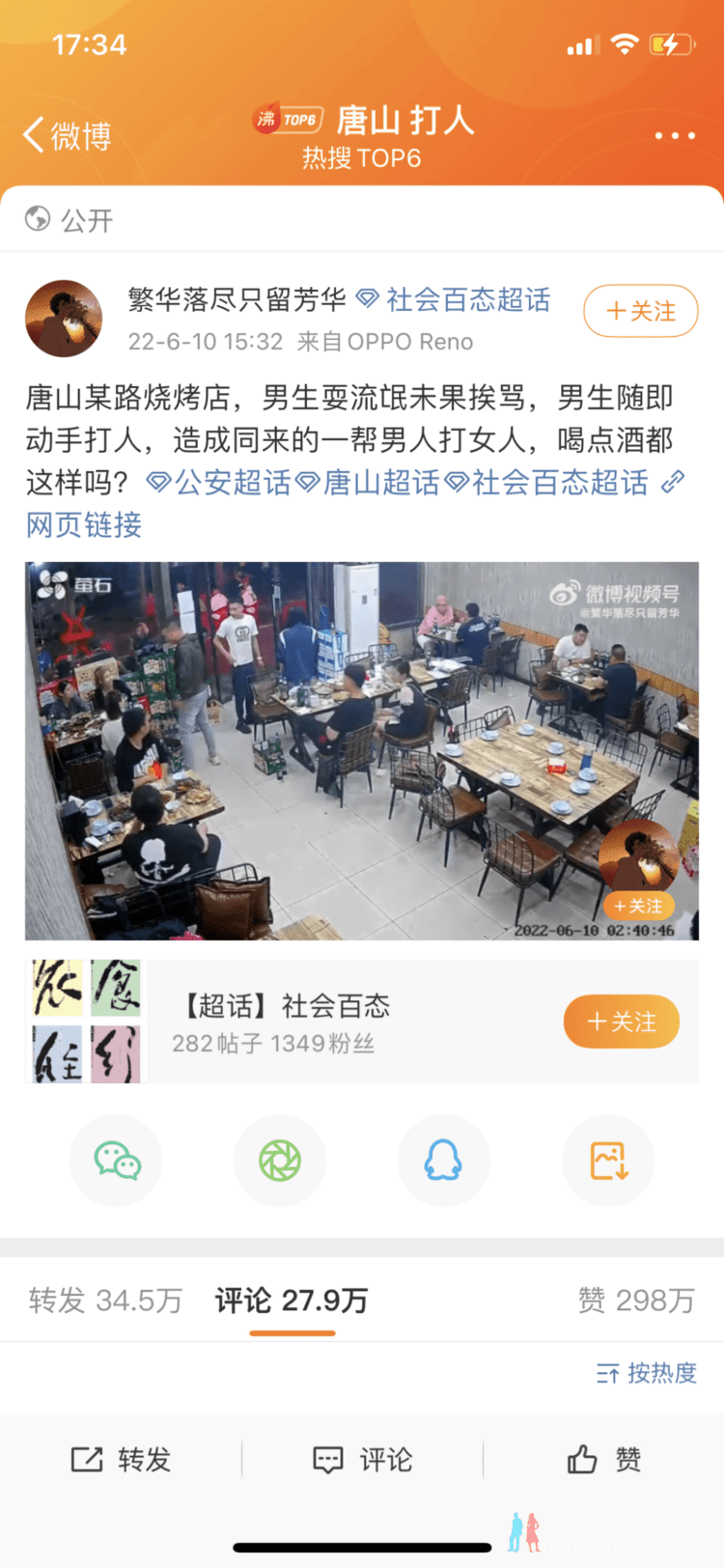Play the barbecue restaurant video
This screenshot has height=1568, width=724.
[x=361, y=750]
